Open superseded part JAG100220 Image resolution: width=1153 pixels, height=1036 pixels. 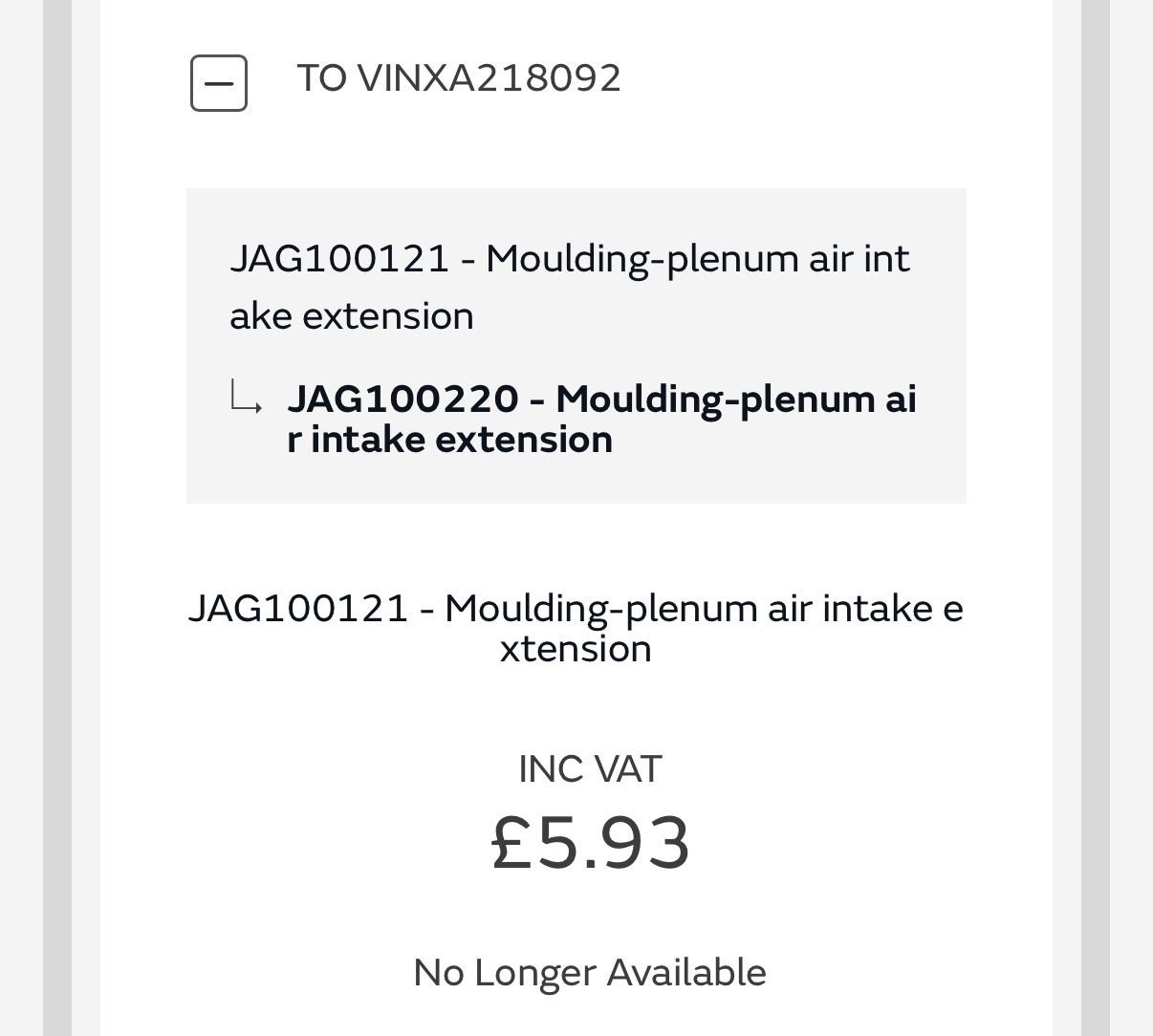[601, 419]
